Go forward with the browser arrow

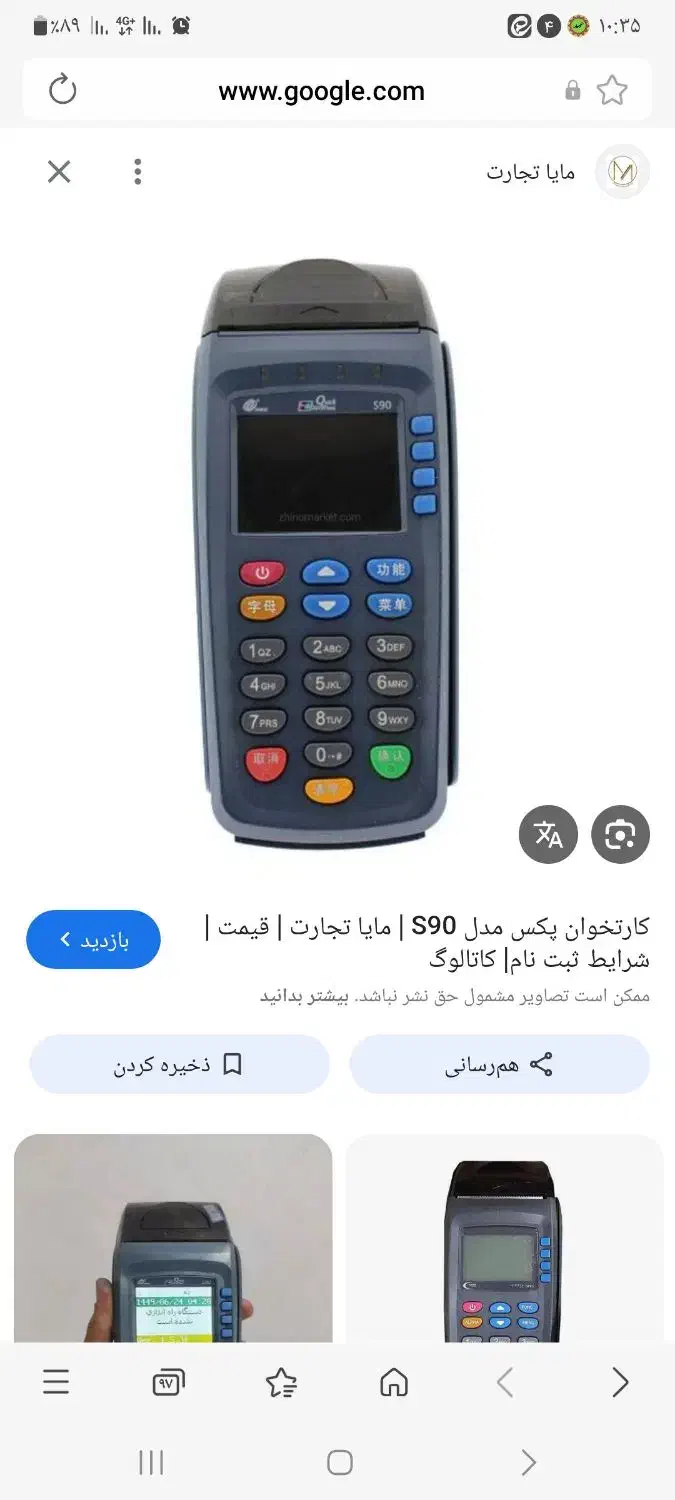coord(620,1382)
